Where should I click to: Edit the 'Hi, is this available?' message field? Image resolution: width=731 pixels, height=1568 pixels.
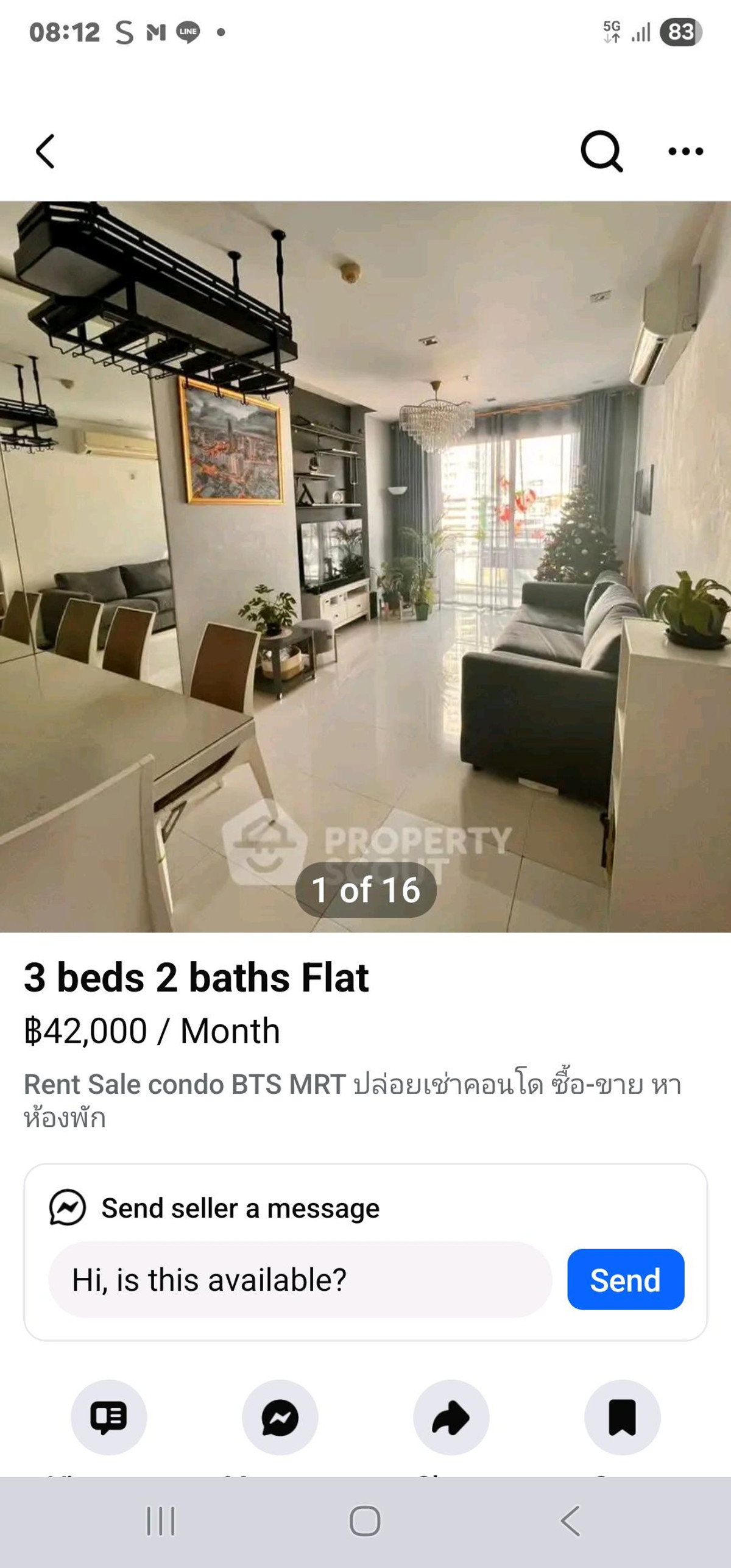pos(300,1280)
